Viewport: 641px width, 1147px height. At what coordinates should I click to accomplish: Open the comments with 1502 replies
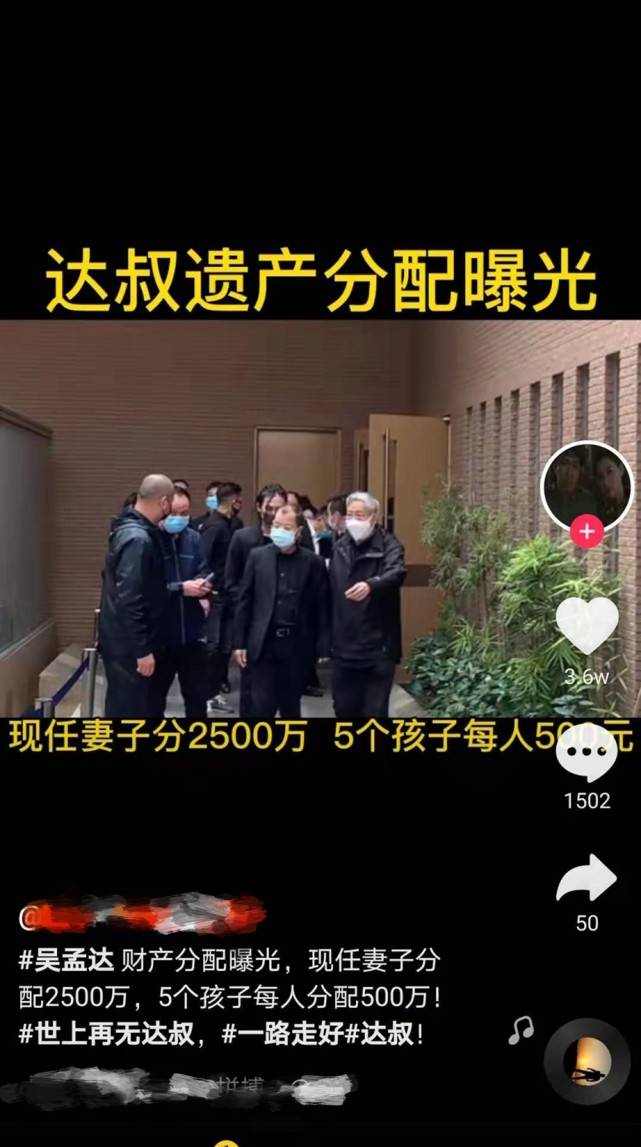coord(587,753)
